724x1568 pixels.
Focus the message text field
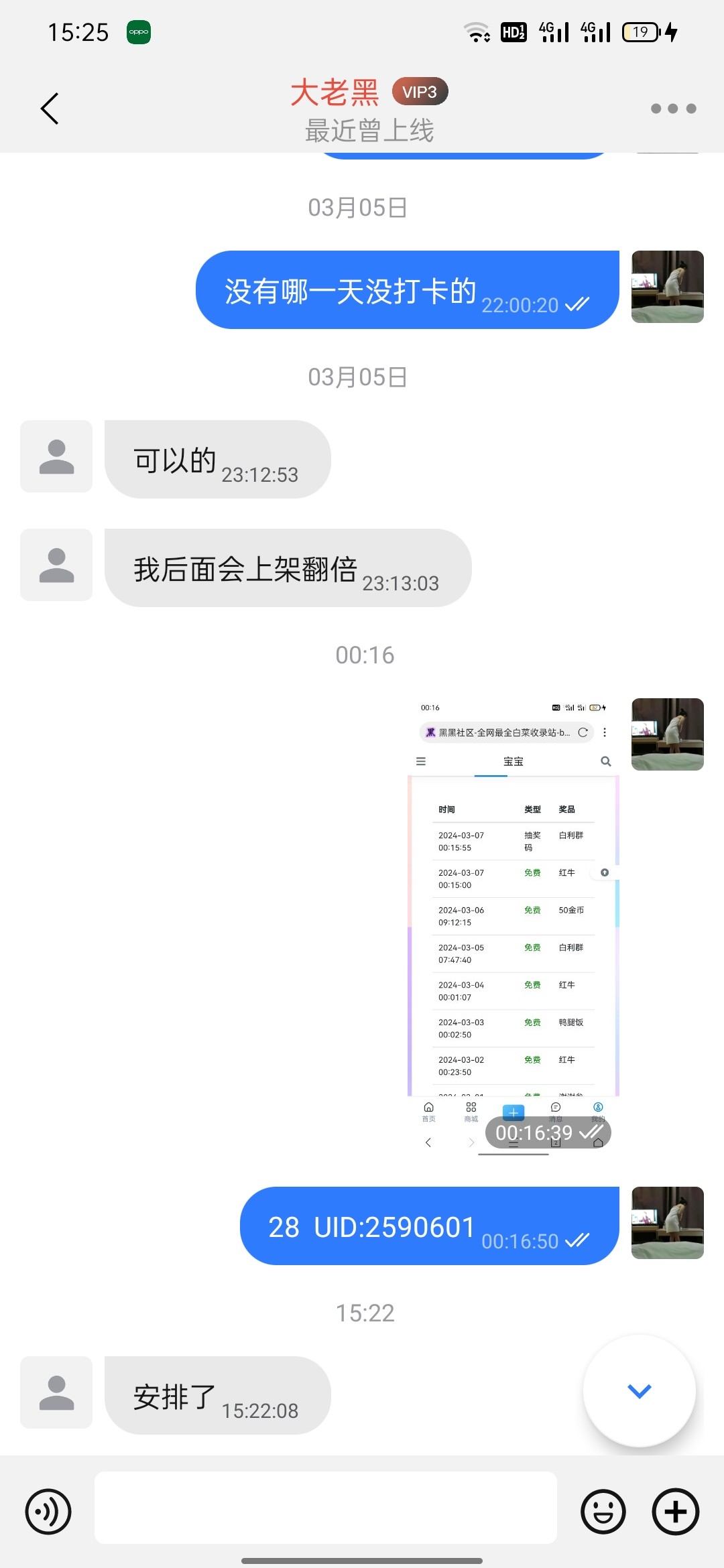point(326,1508)
